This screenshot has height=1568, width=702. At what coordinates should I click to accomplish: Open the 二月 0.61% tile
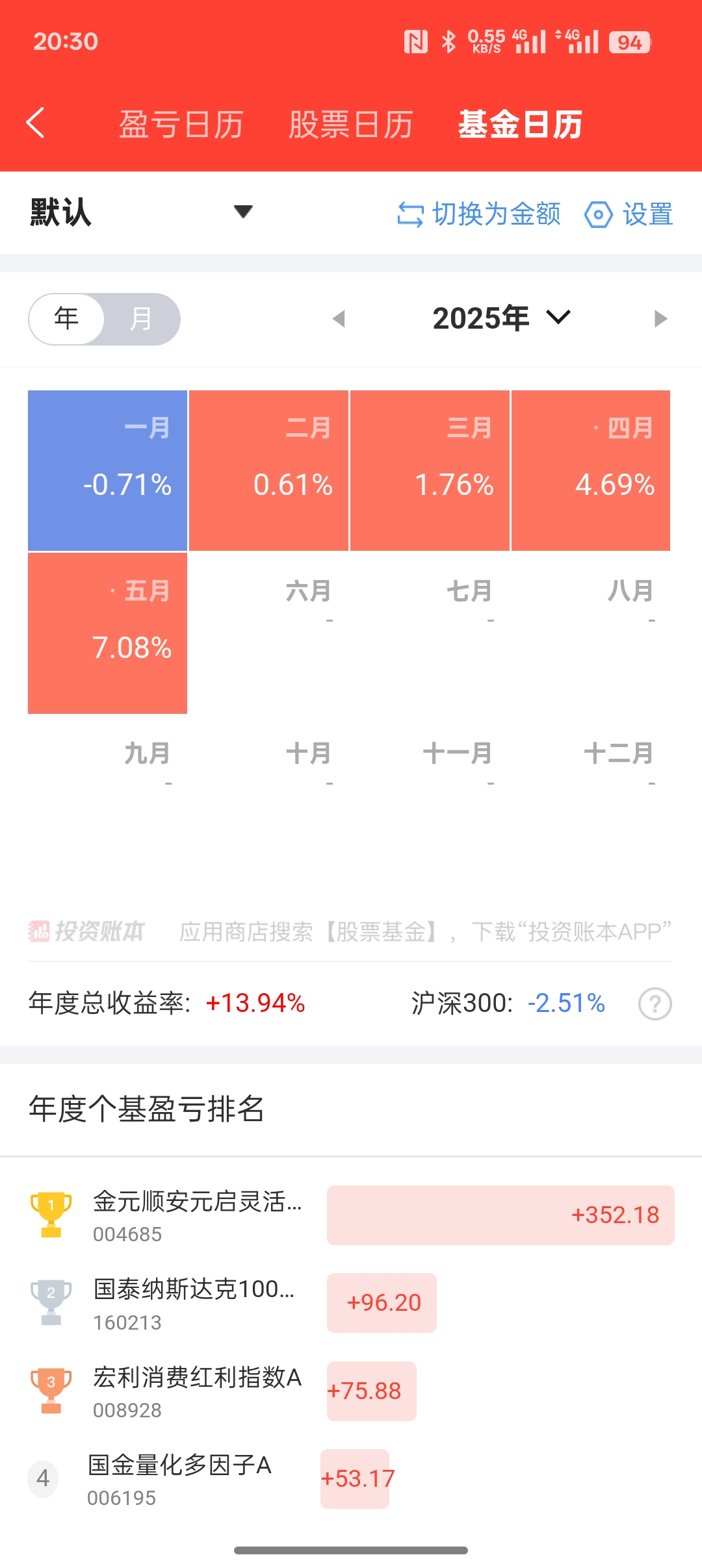tap(268, 470)
